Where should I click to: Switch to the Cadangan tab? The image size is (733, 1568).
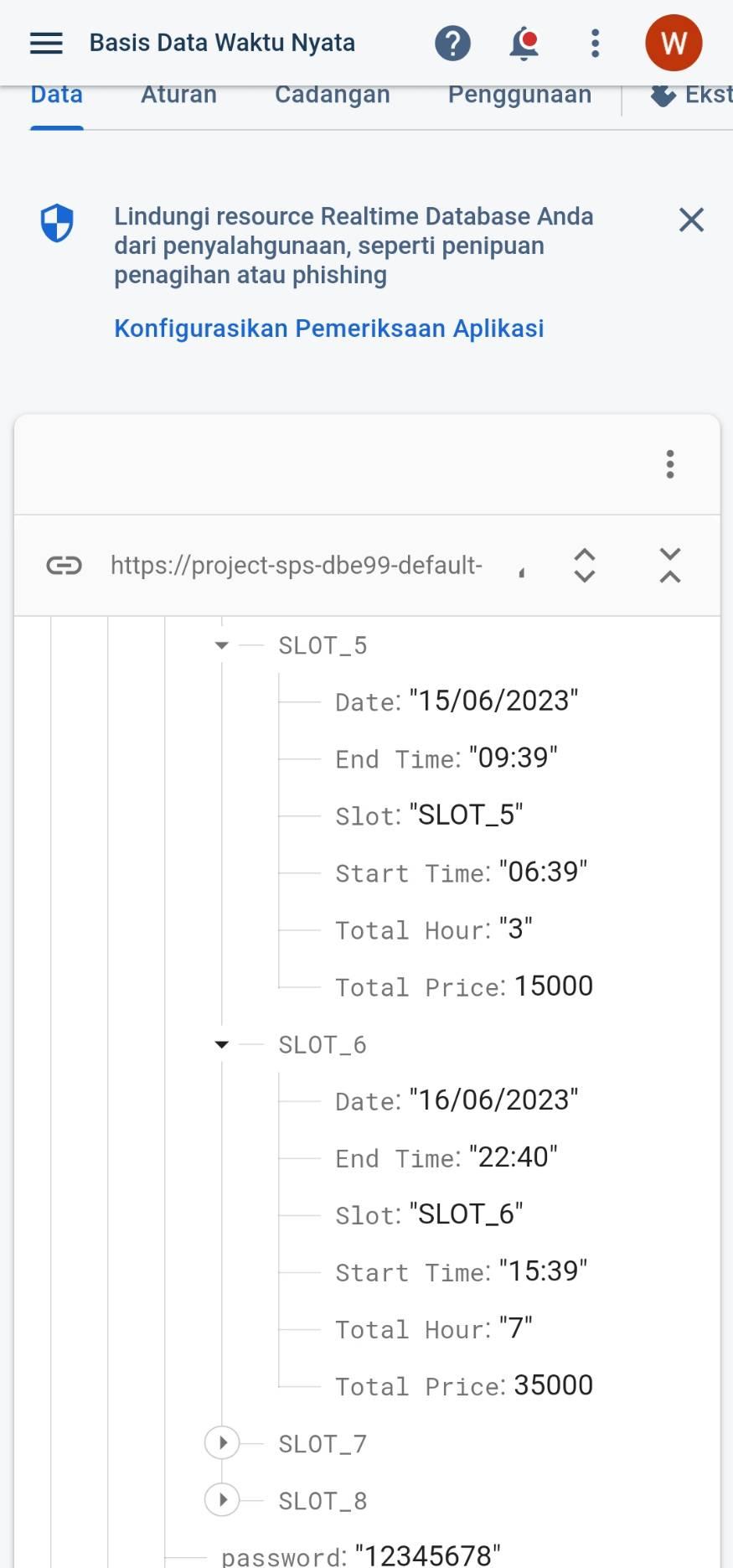(332, 95)
